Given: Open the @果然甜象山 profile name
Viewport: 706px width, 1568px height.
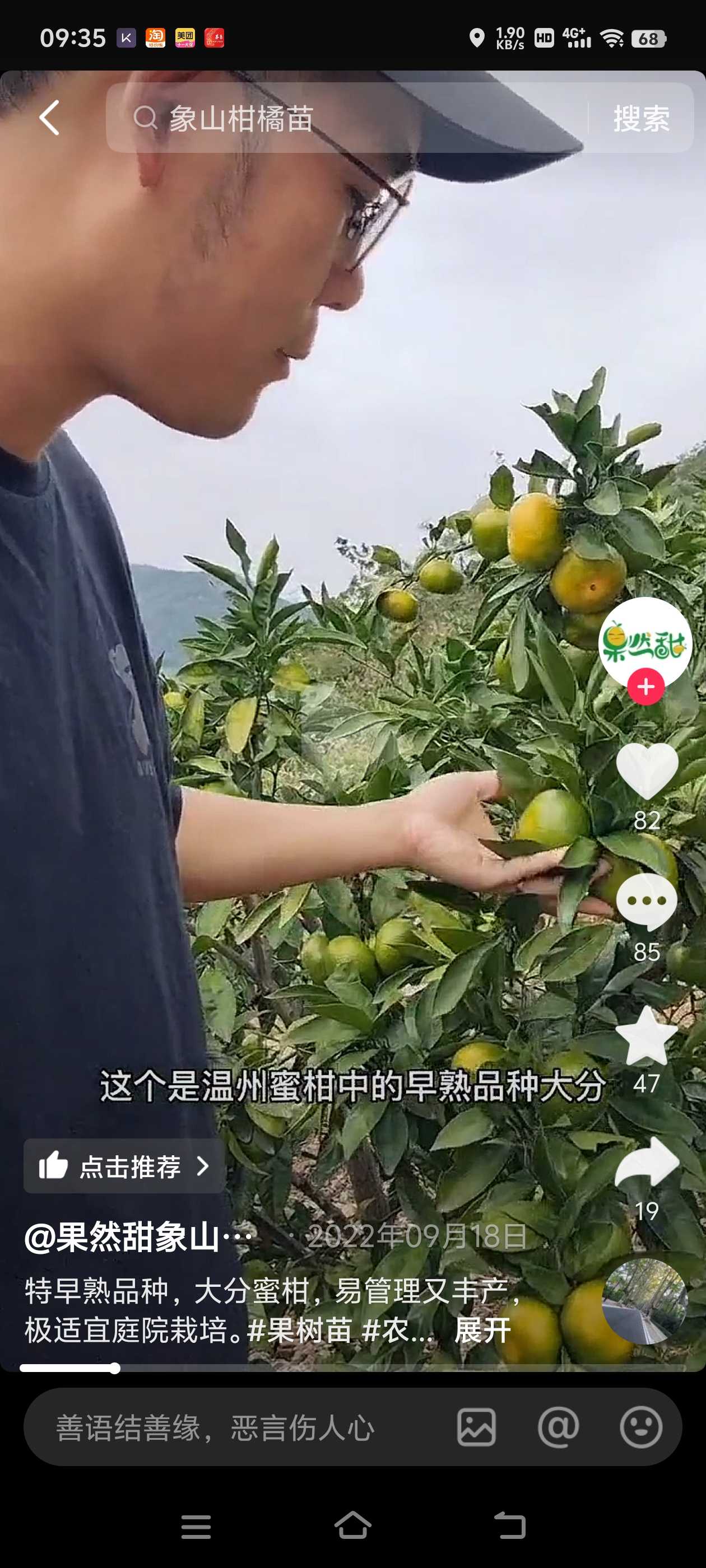Looking at the screenshot, I should (138, 1236).
